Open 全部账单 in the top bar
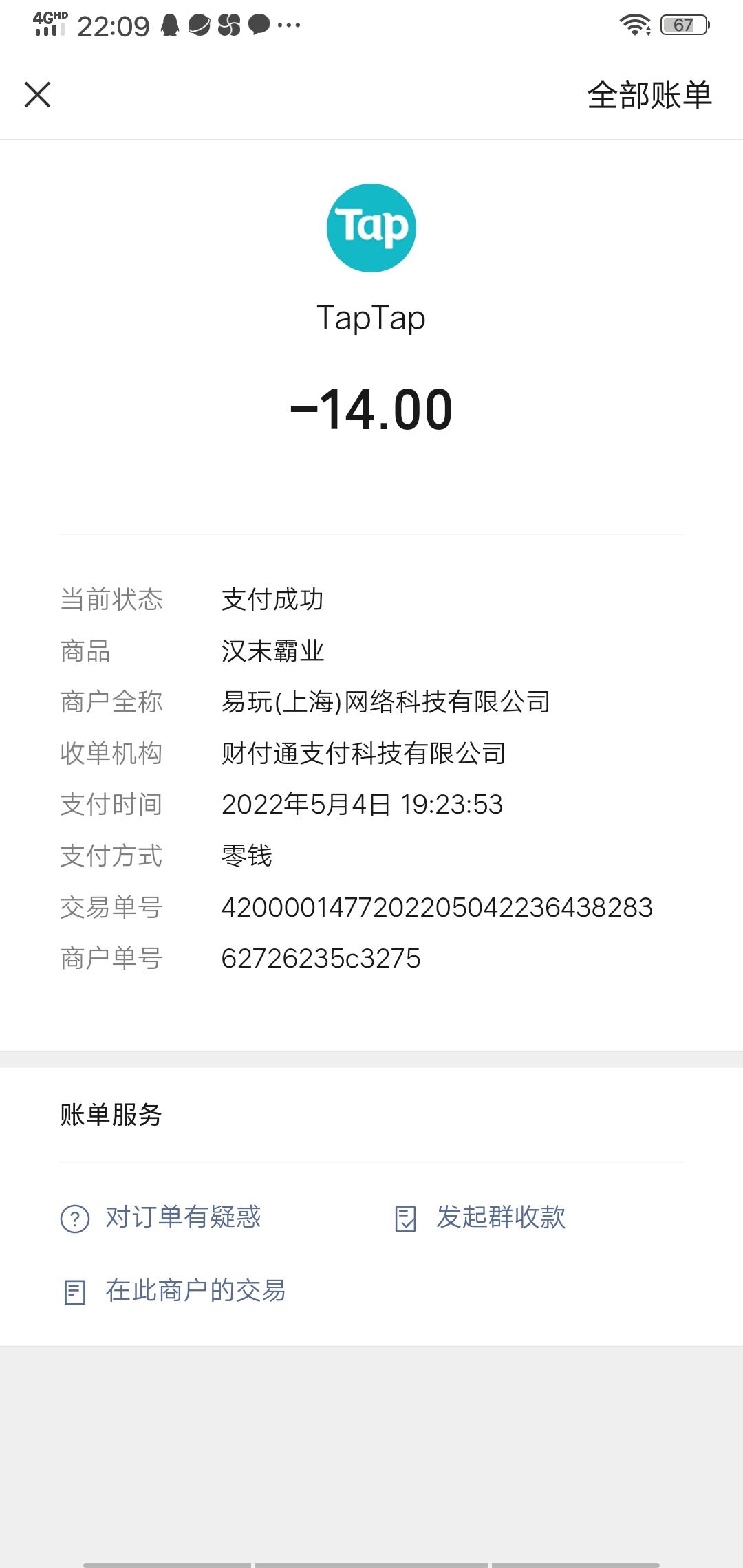The height and width of the screenshot is (1568, 743). tap(649, 95)
